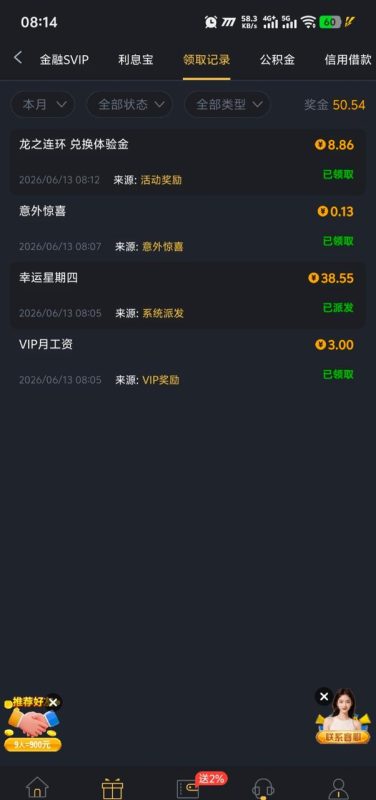Open the gift box tab
The image size is (376, 800).
[112, 788]
